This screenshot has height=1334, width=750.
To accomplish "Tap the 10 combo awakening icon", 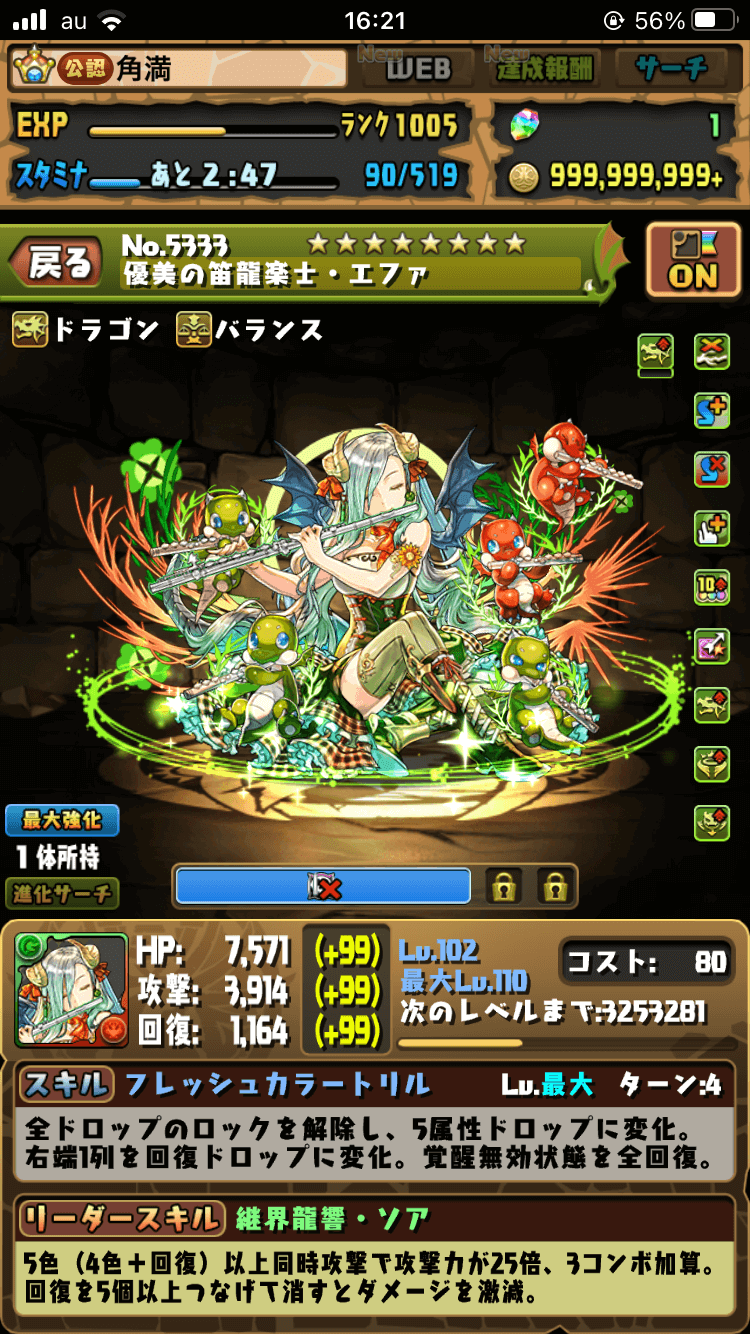I will 712,588.
